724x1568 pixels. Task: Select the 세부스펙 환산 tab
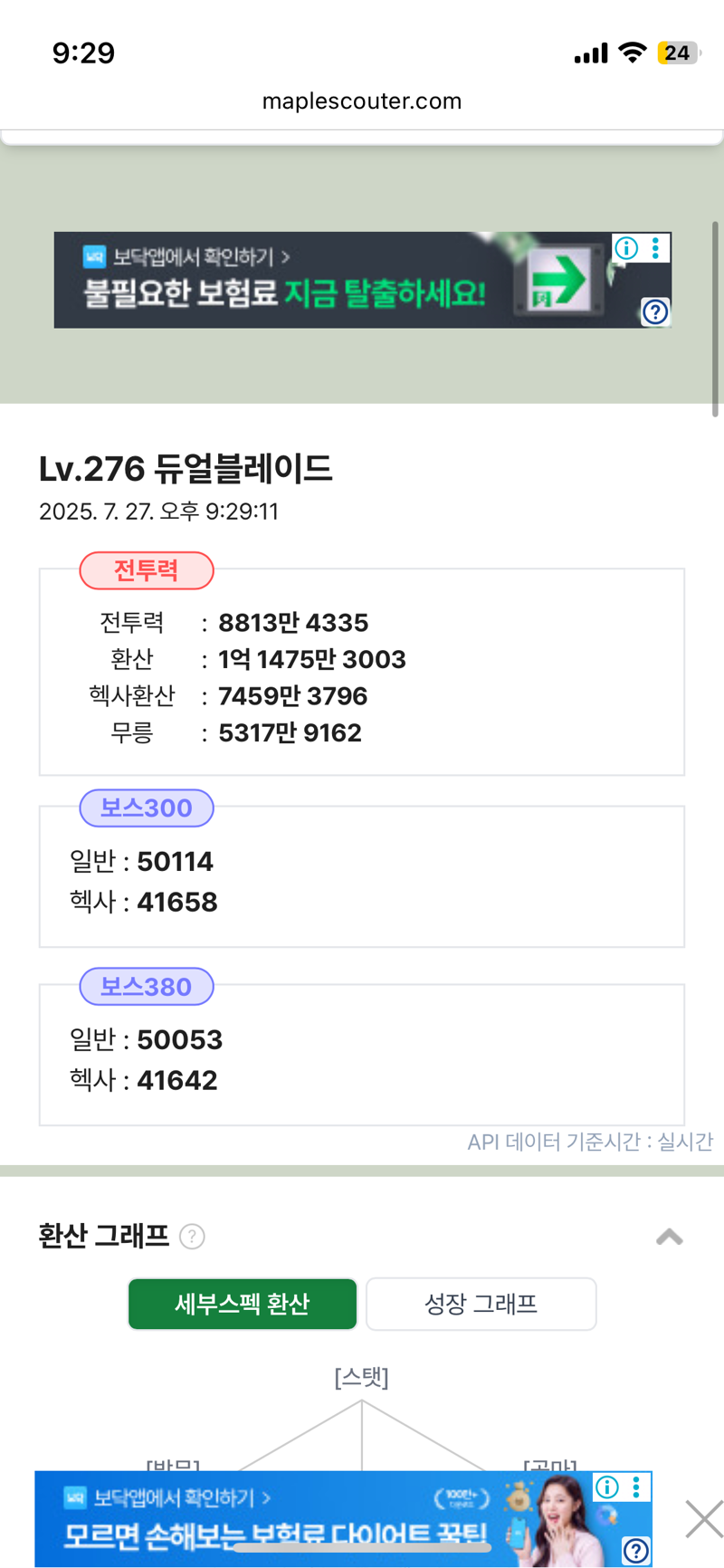coord(243,1304)
